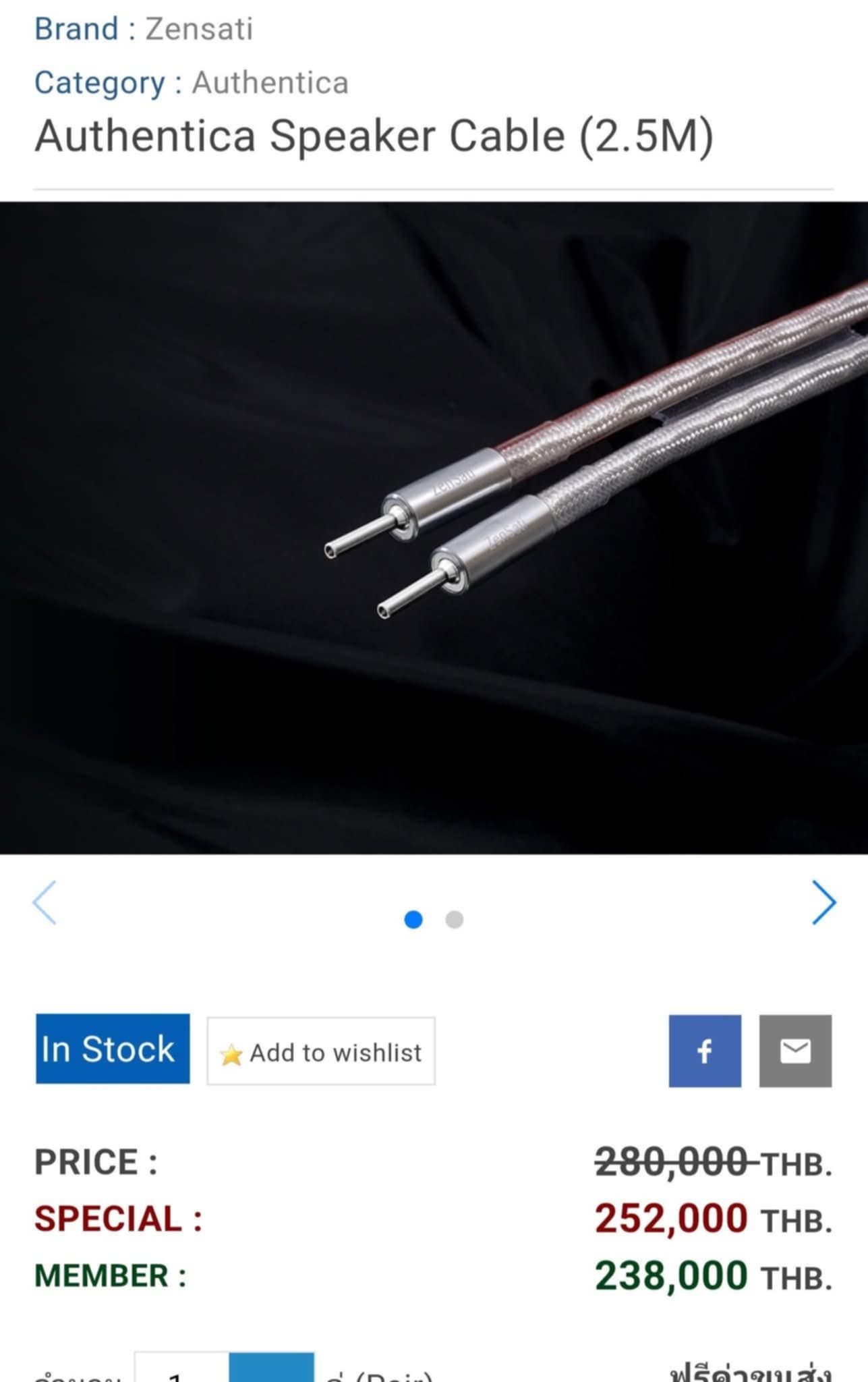Share this product by email
The width and height of the screenshot is (868, 1382).
click(x=795, y=1051)
